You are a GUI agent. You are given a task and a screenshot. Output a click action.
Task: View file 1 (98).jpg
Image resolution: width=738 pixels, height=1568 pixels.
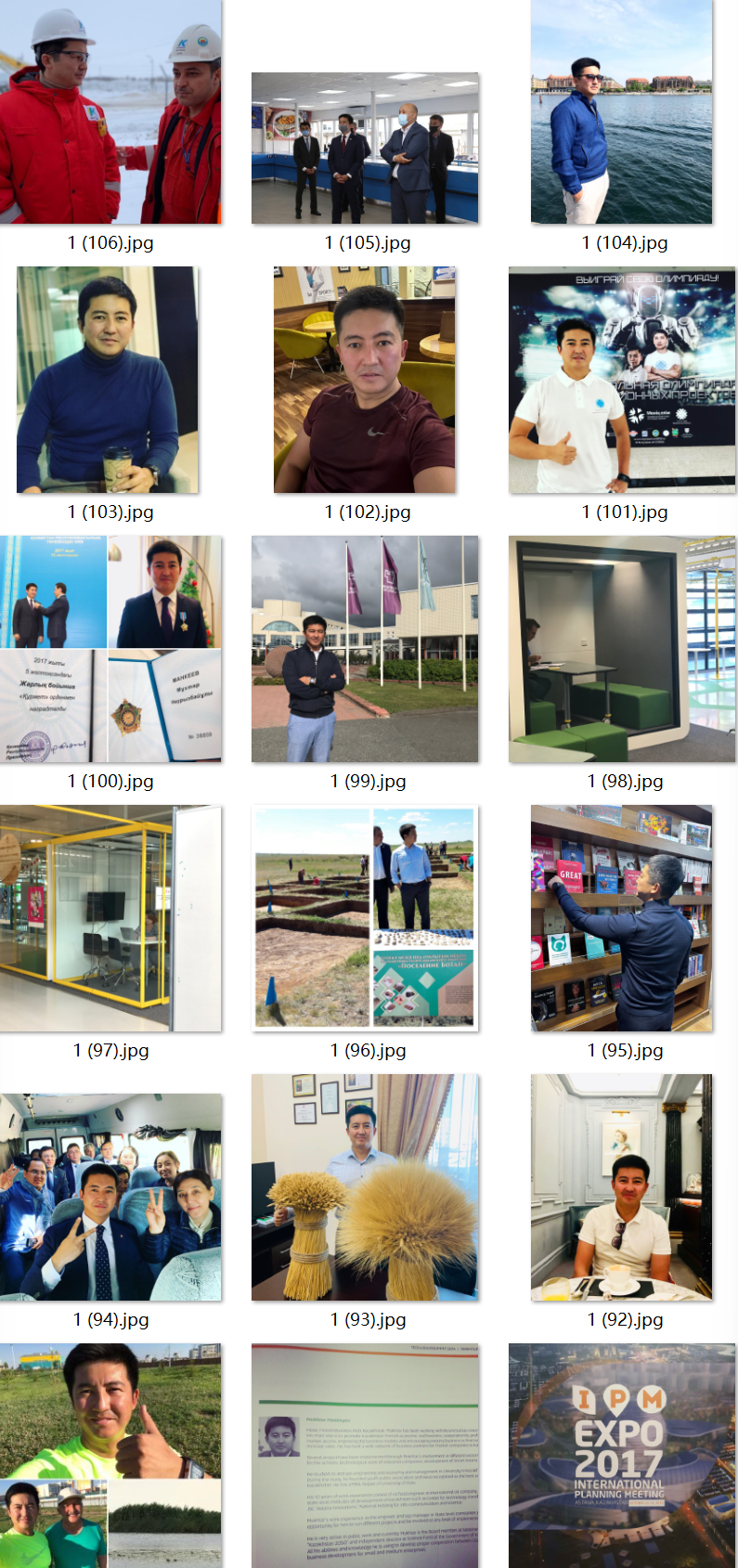pyautogui.click(x=621, y=649)
